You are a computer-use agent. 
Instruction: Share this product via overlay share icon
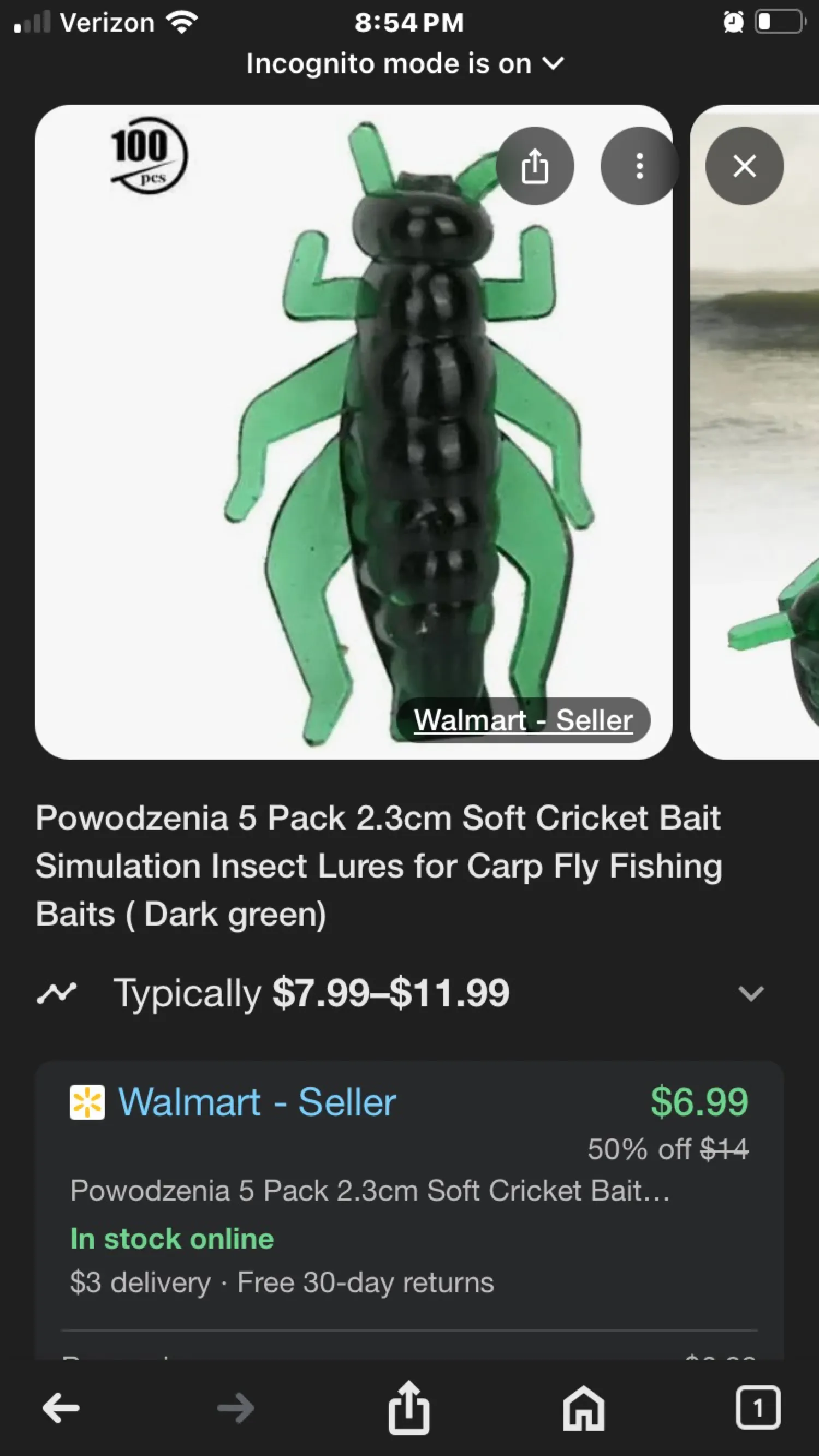(x=535, y=166)
